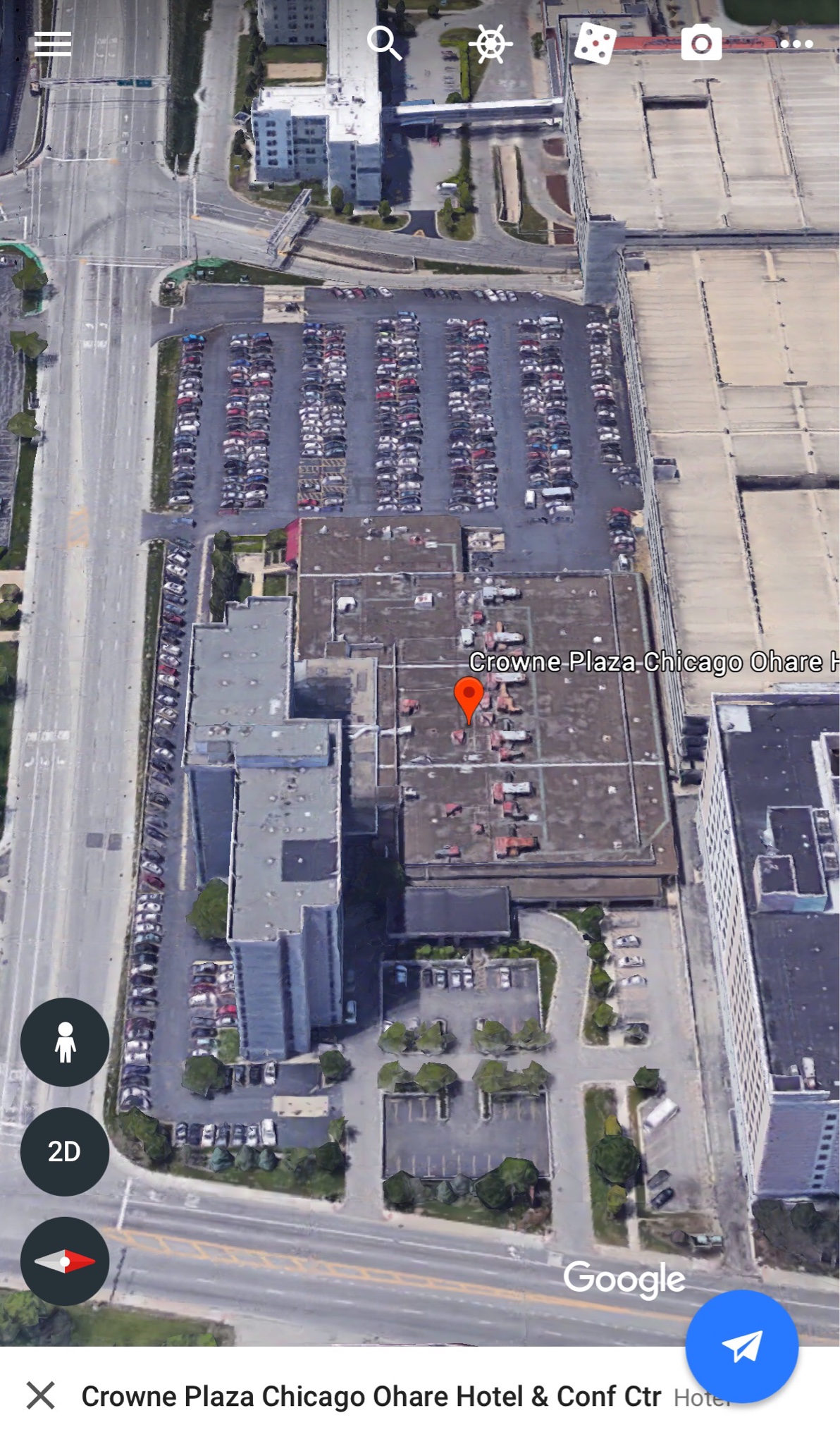
Task: Tap the I'm Feeling Lucky dice
Action: tap(595, 44)
